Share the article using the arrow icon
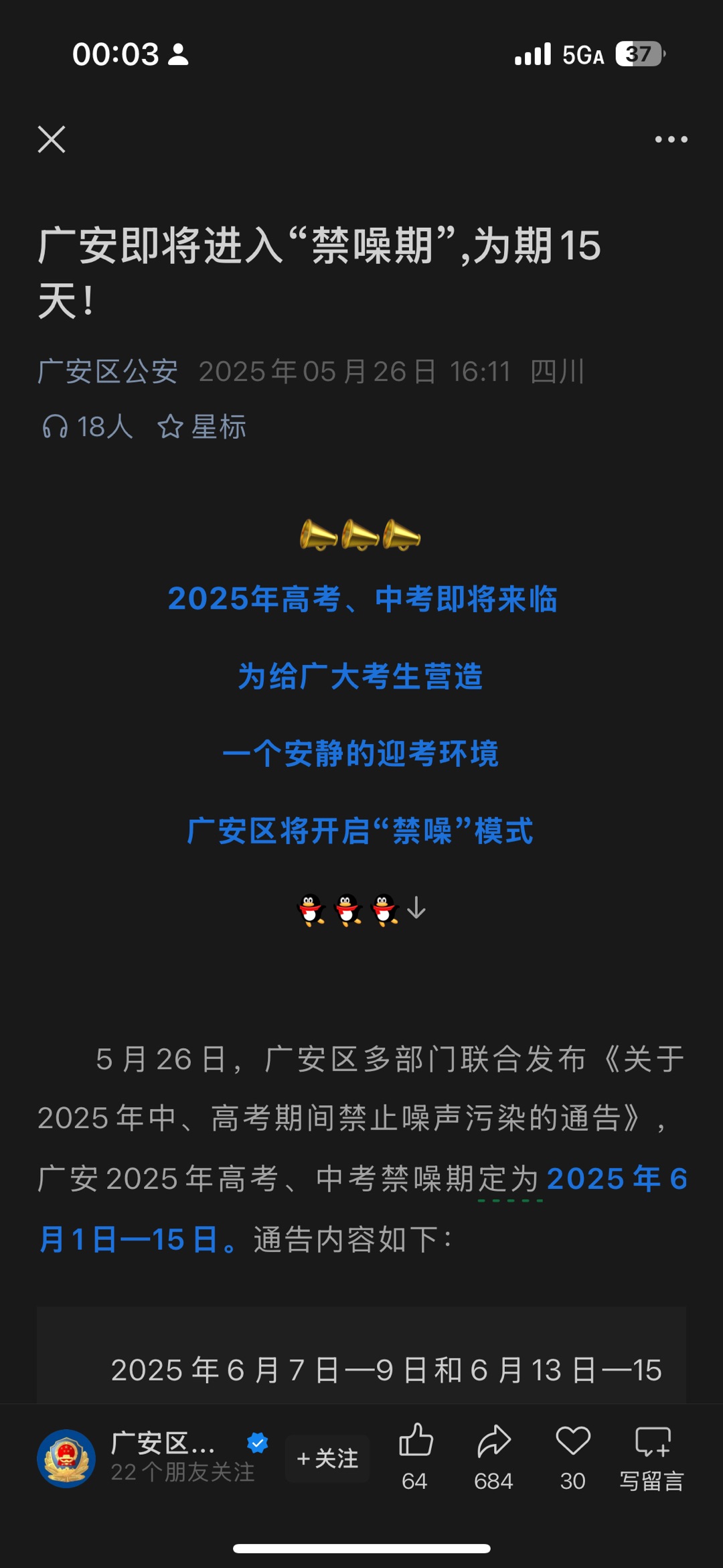Viewport: 723px width, 1568px height. tap(494, 1442)
